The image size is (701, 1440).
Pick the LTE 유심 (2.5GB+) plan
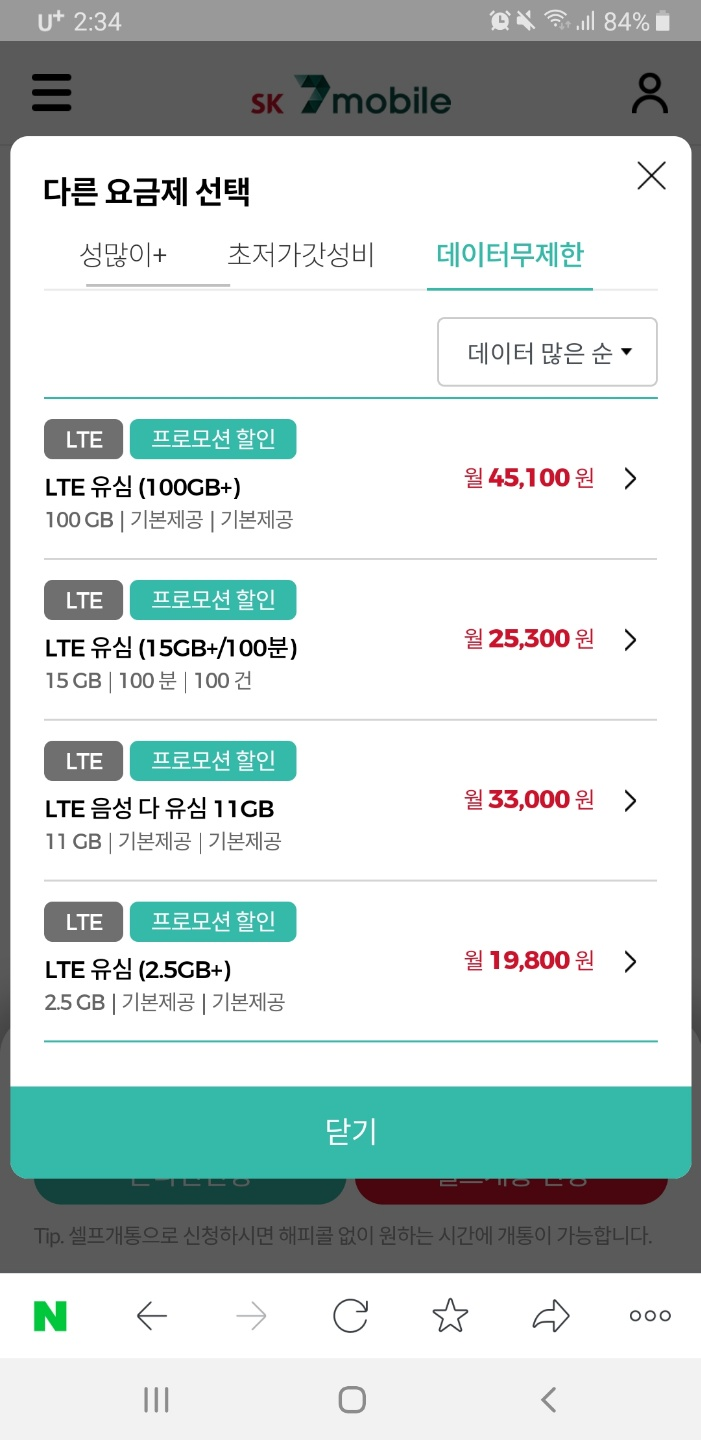[350, 962]
